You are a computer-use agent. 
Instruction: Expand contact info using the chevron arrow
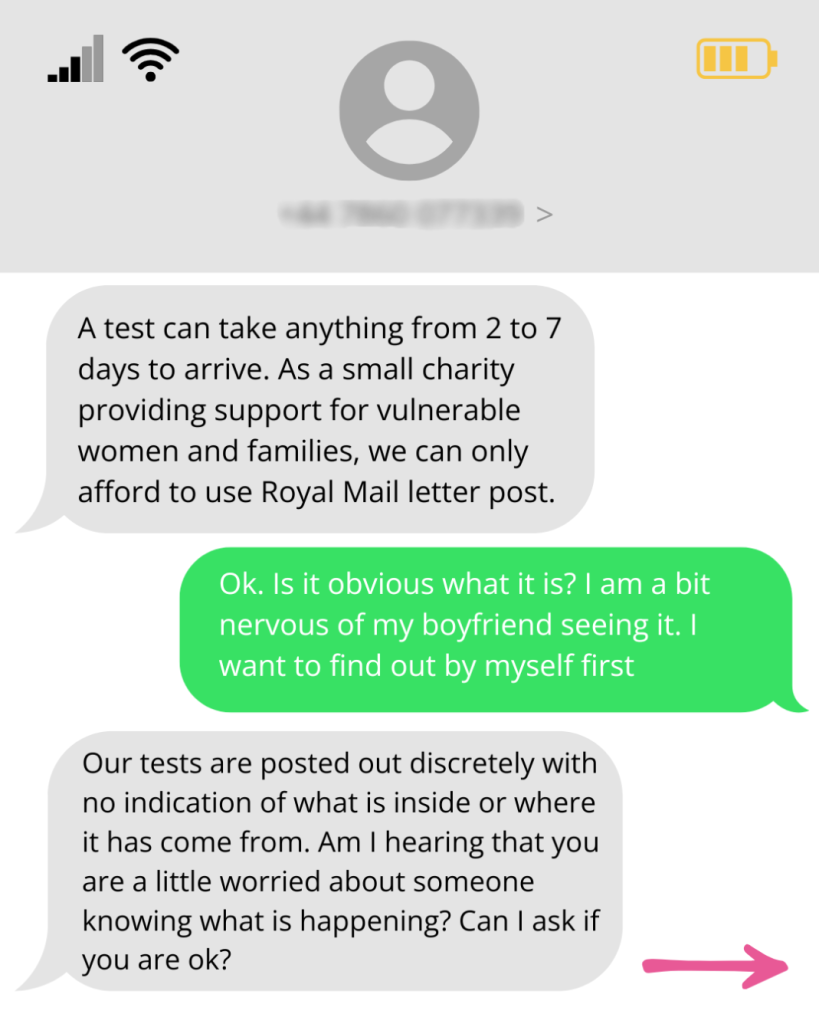pos(545,214)
